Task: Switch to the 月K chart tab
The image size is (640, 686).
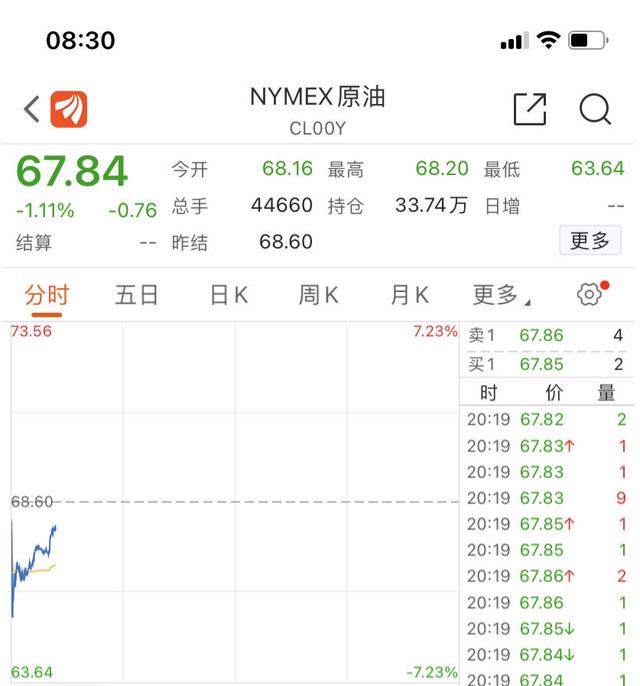Action: pos(409,295)
